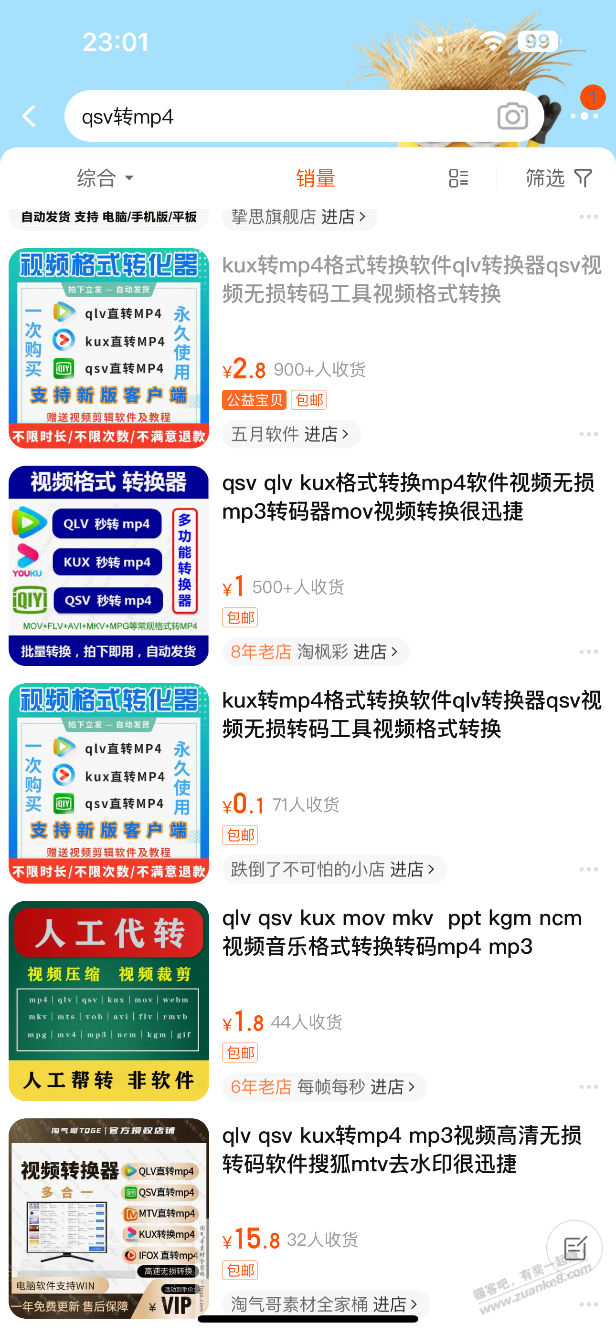Open the ¥1 qsv qlv kux product
This screenshot has width=616, height=1334.
click(412, 498)
